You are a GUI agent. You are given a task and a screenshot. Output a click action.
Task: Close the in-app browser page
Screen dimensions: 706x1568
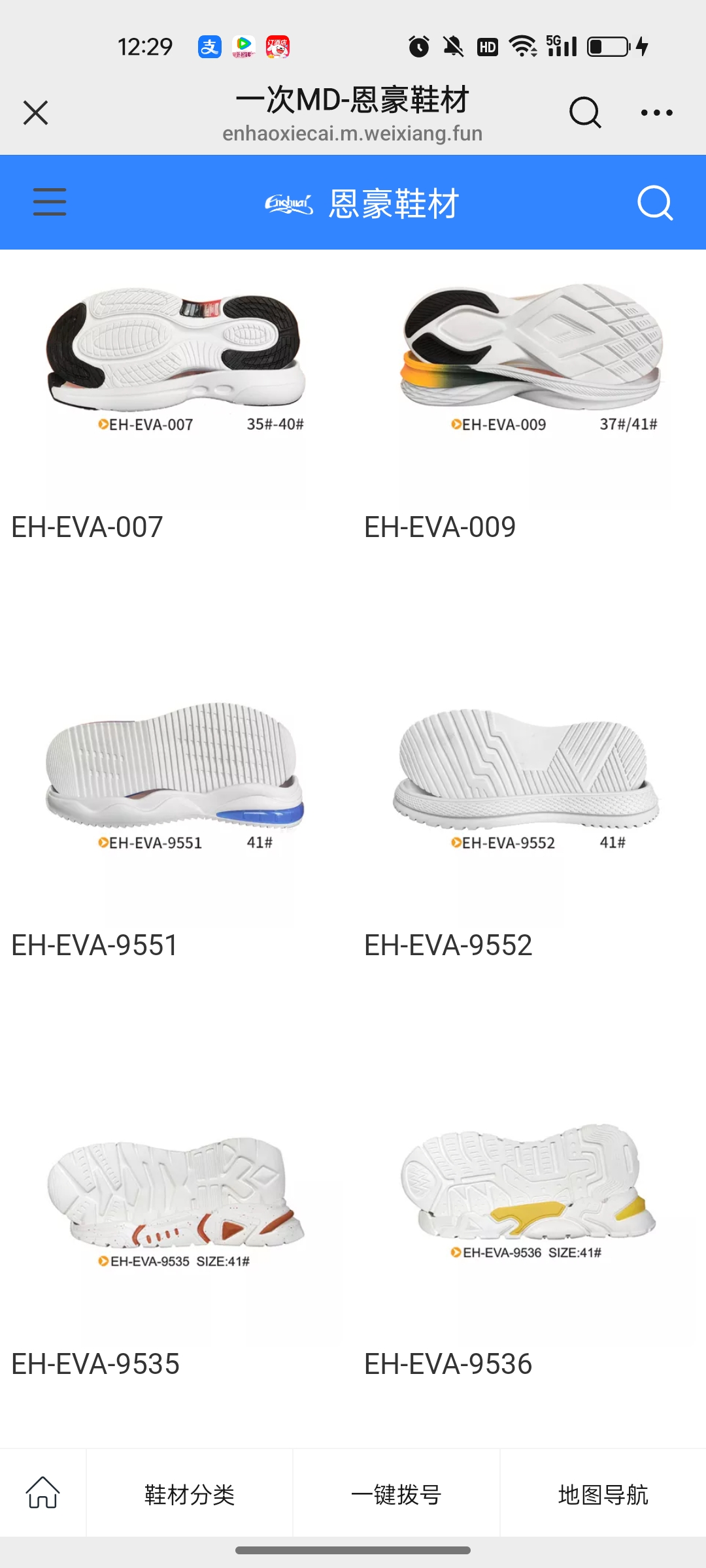click(36, 112)
